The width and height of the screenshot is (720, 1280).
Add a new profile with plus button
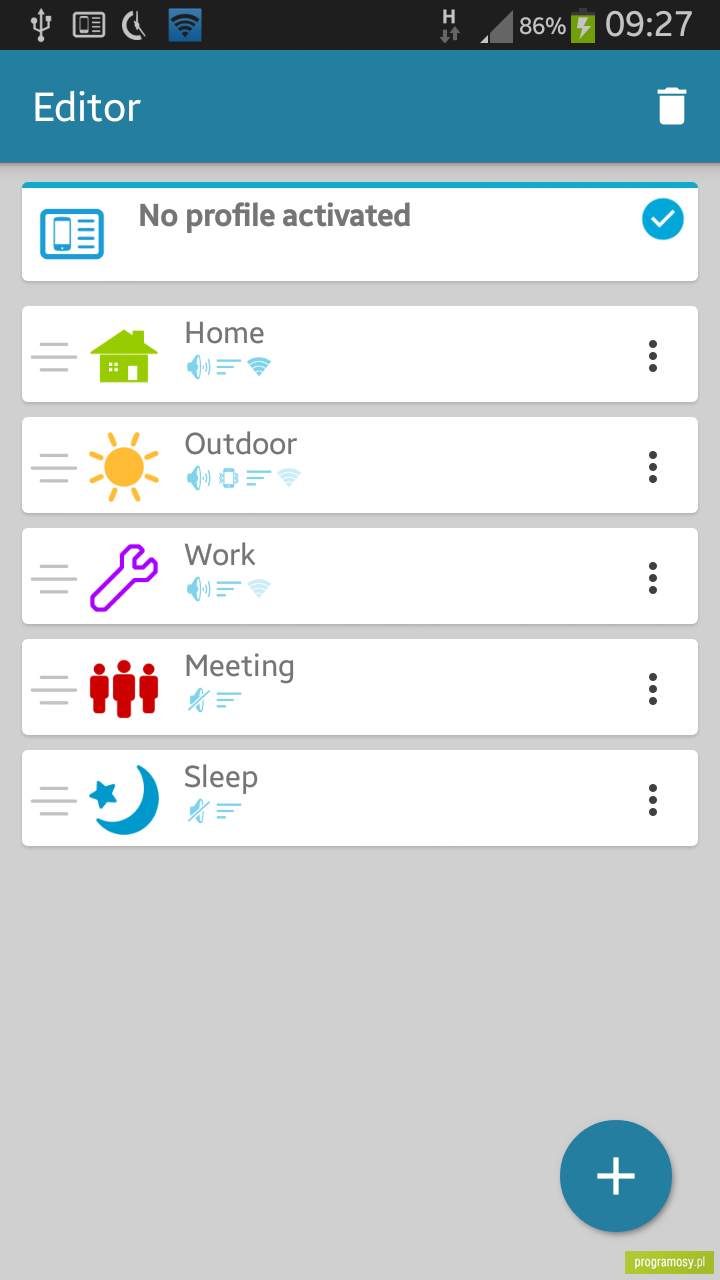tap(615, 1176)
